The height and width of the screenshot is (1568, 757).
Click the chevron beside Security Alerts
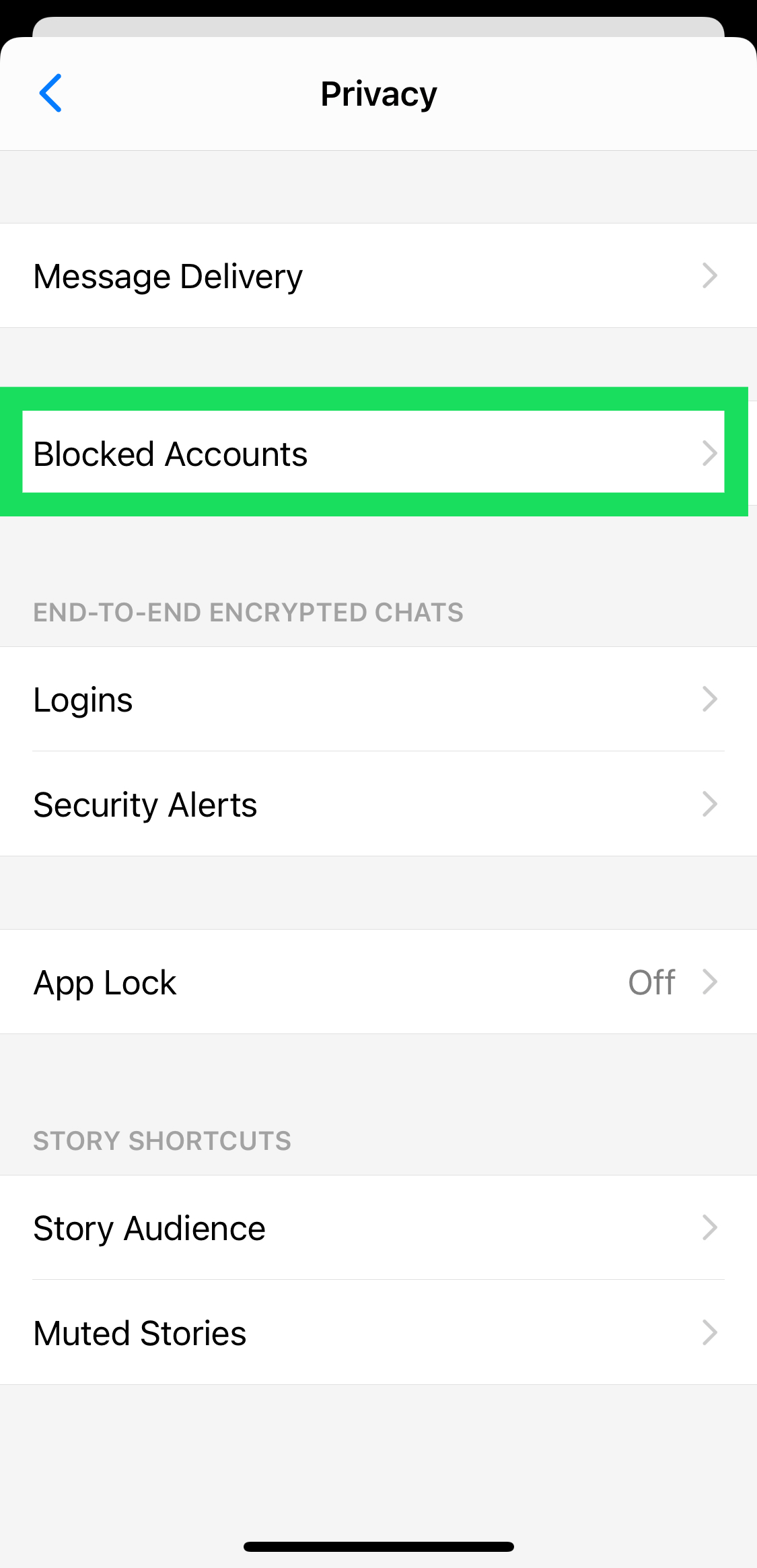click(x=711, y=804)
